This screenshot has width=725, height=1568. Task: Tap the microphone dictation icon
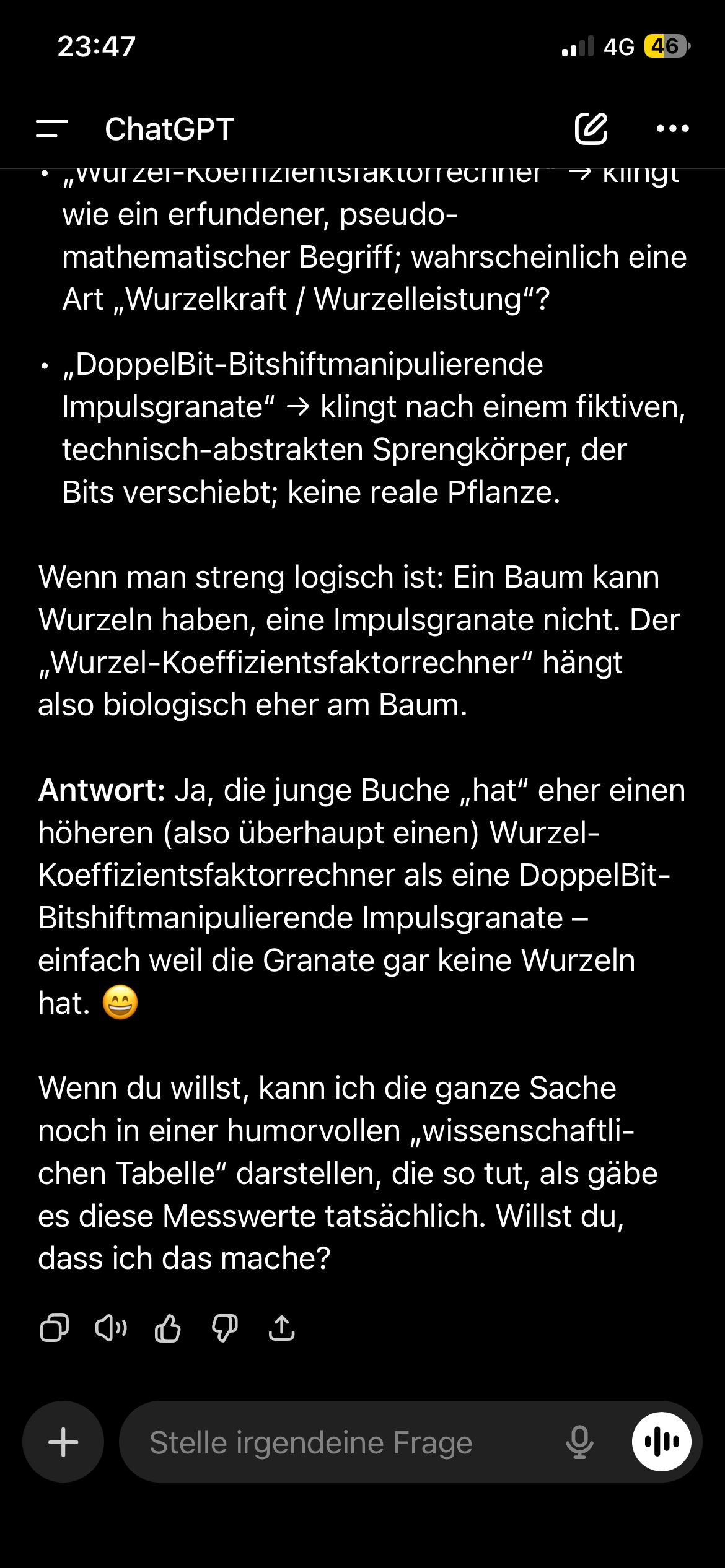click(x=579, y=1442)
